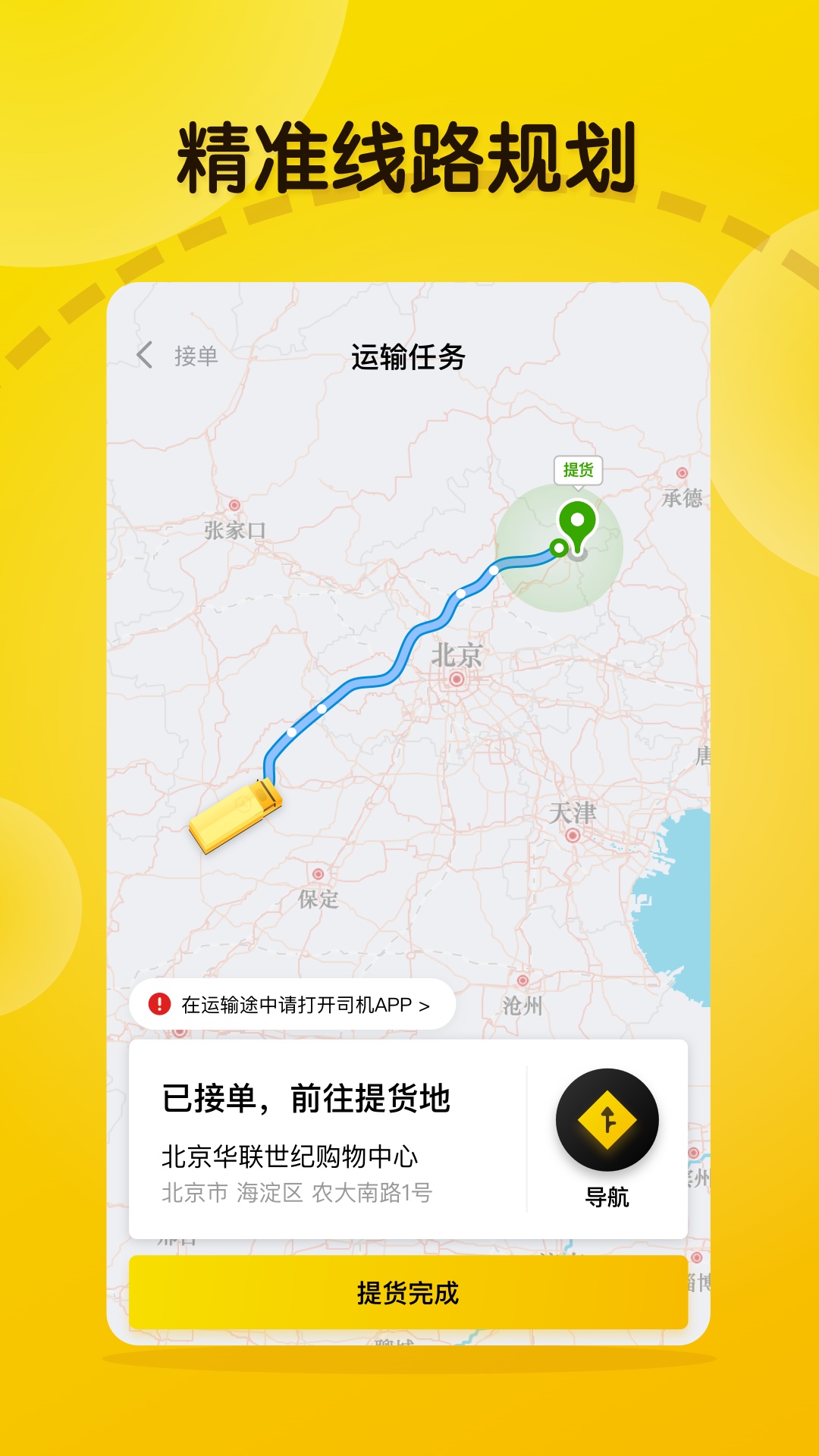The image size is (819, 1456).
Task: Enable driver mode from the warning notice
Action: click(x=303, y=1003)
